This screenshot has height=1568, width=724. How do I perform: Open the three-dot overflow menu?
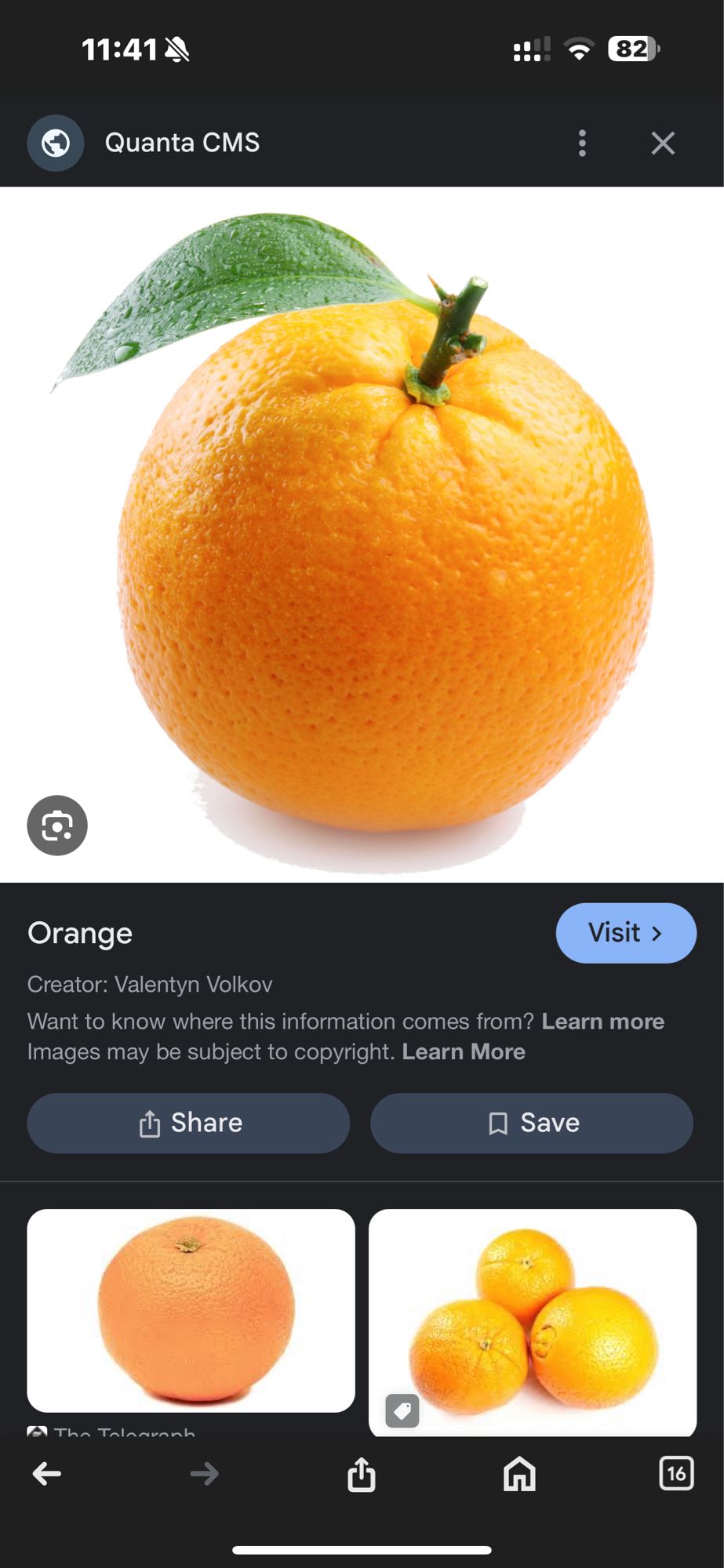pyautogui.click(x=582, y=143)
